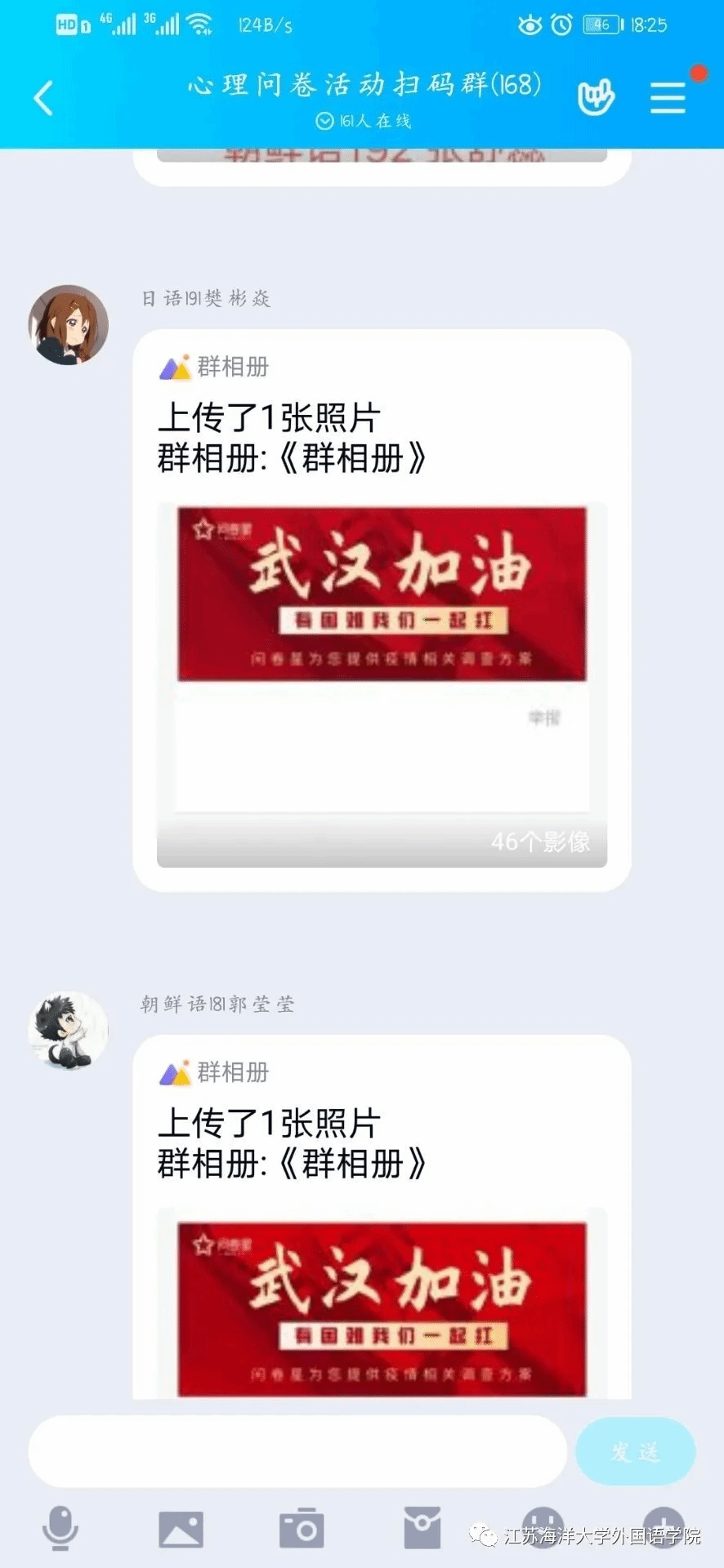Open the group menu with three lines
Viewport: 724px width, 1568px height.
(668, 98)
